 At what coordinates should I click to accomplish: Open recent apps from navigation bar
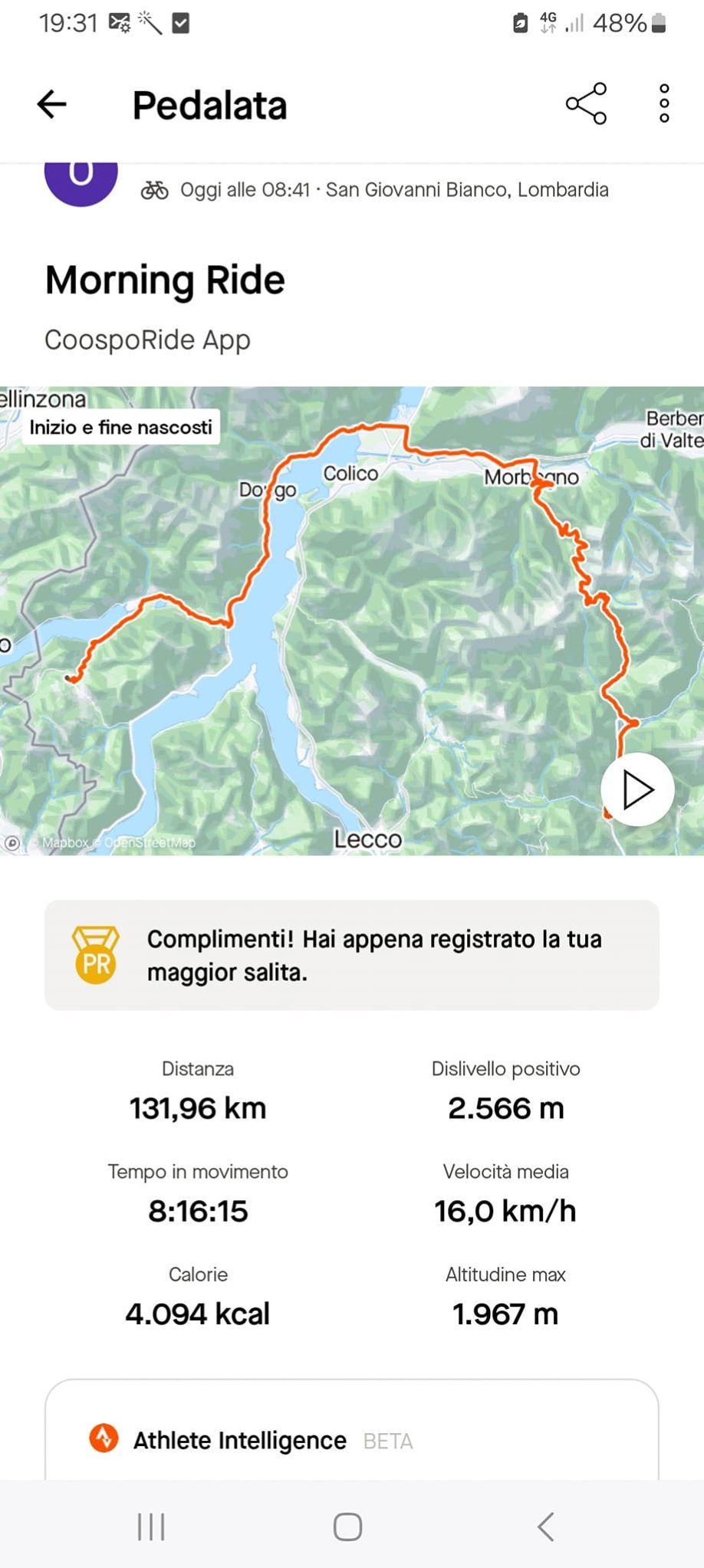151,1527
